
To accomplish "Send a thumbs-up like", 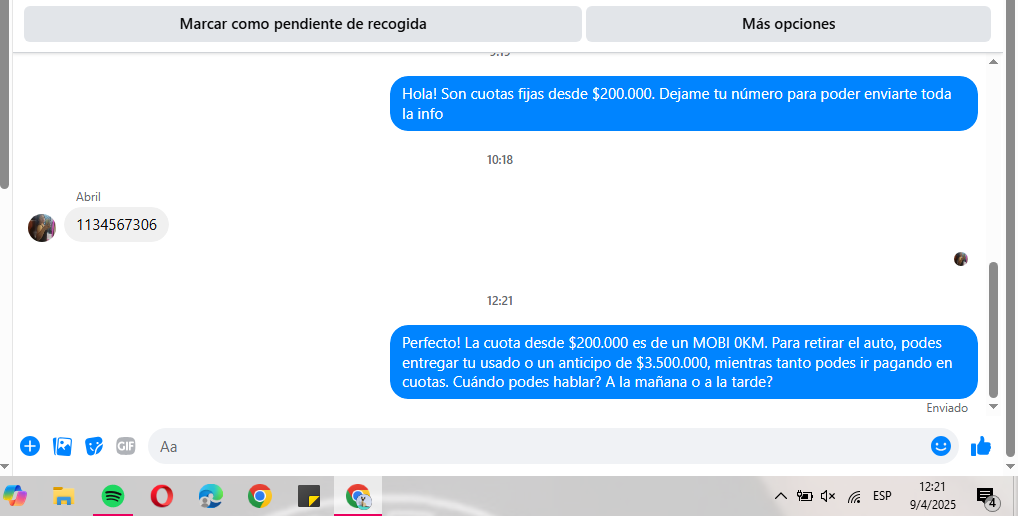I will click(x=981, y=446).
